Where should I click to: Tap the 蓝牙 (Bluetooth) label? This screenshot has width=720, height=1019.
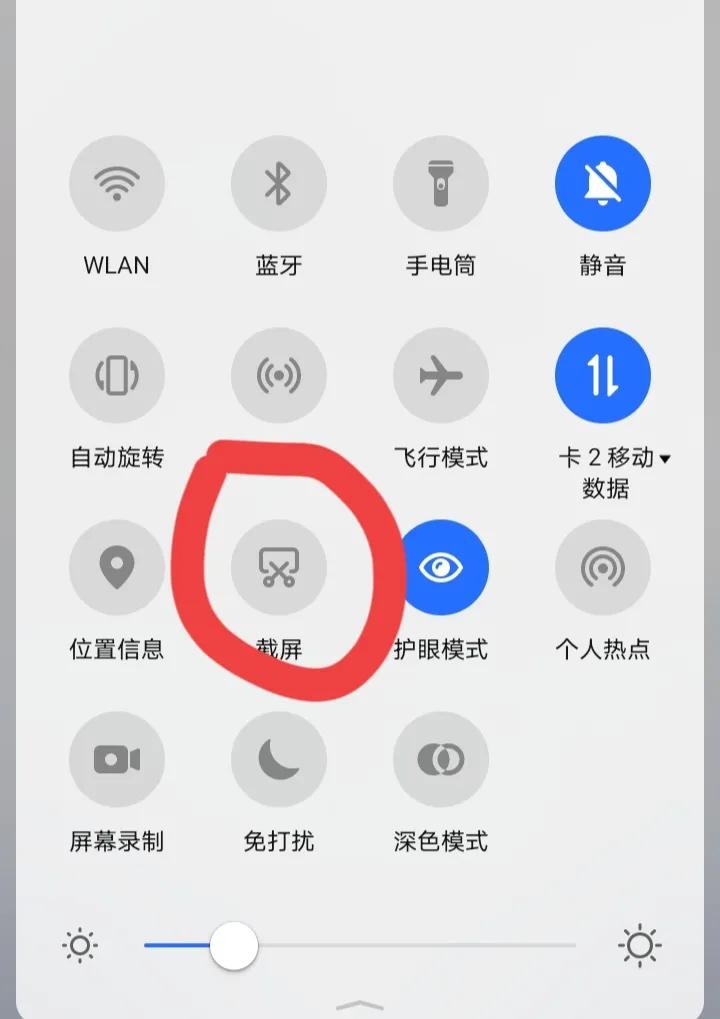(279, 265)
